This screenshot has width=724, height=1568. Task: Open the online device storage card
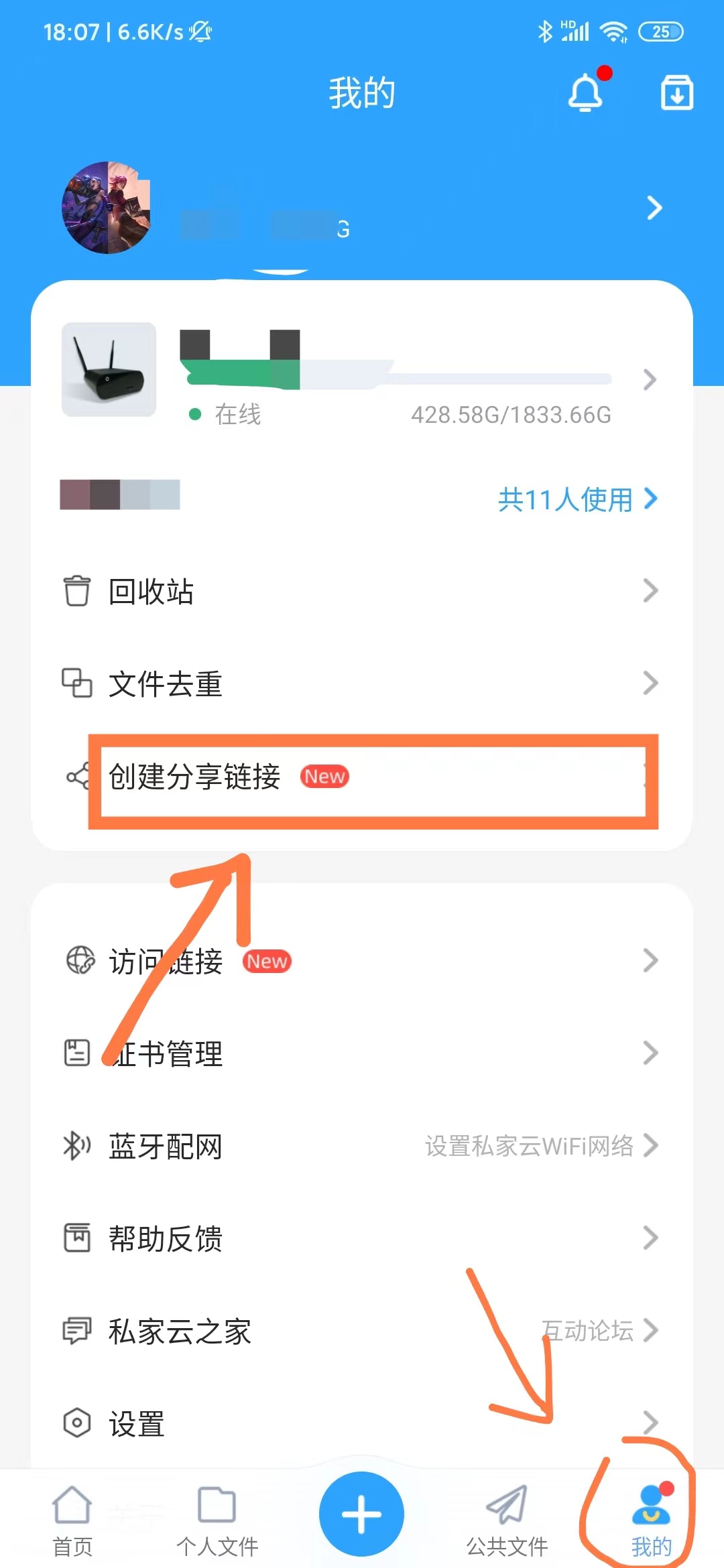click(362, 379)
